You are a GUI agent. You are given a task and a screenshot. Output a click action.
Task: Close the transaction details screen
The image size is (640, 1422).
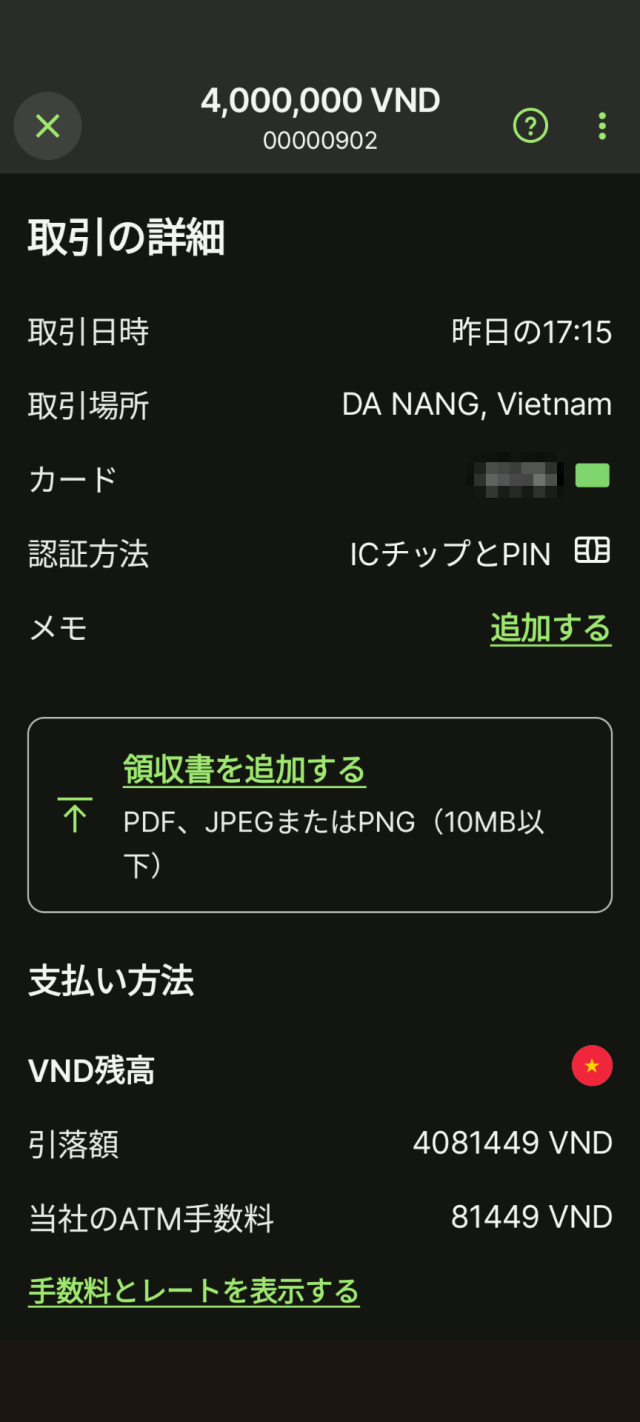tap(47, 126)
